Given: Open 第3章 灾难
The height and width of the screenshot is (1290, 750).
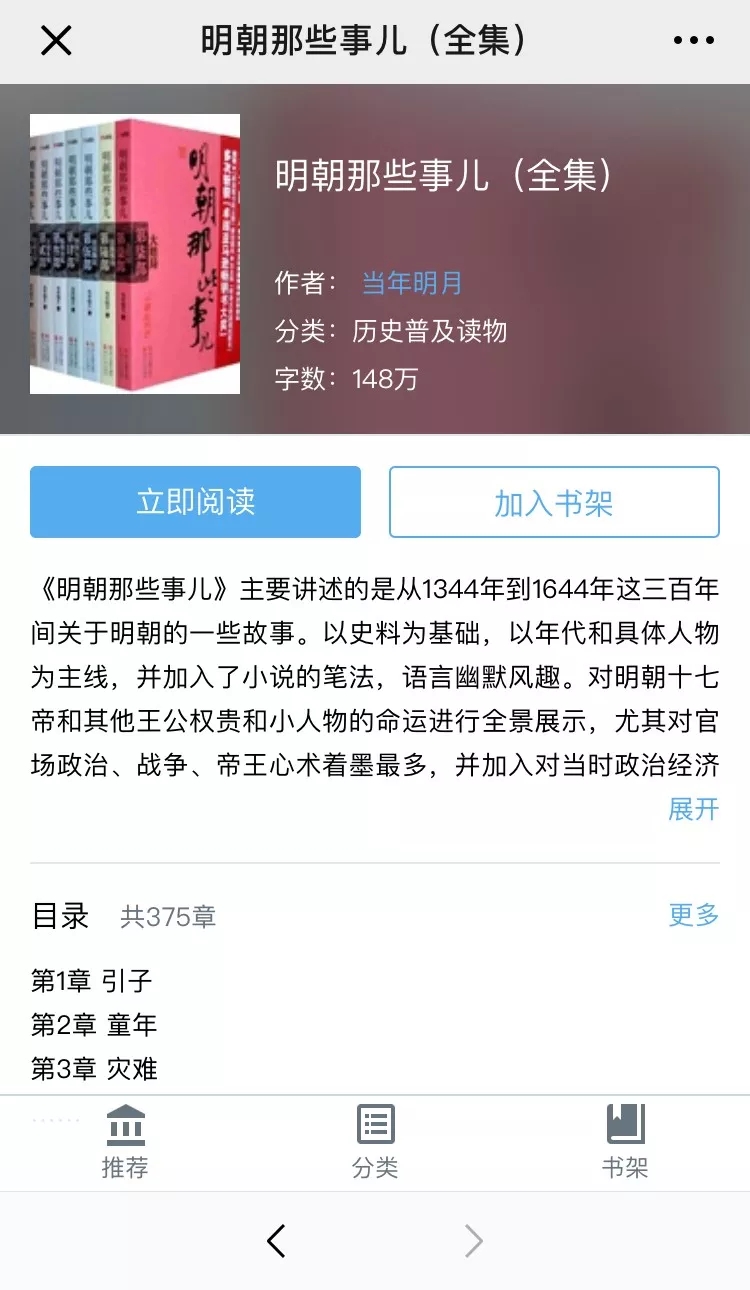Looking at the screenshot, I should [94, 1069].
